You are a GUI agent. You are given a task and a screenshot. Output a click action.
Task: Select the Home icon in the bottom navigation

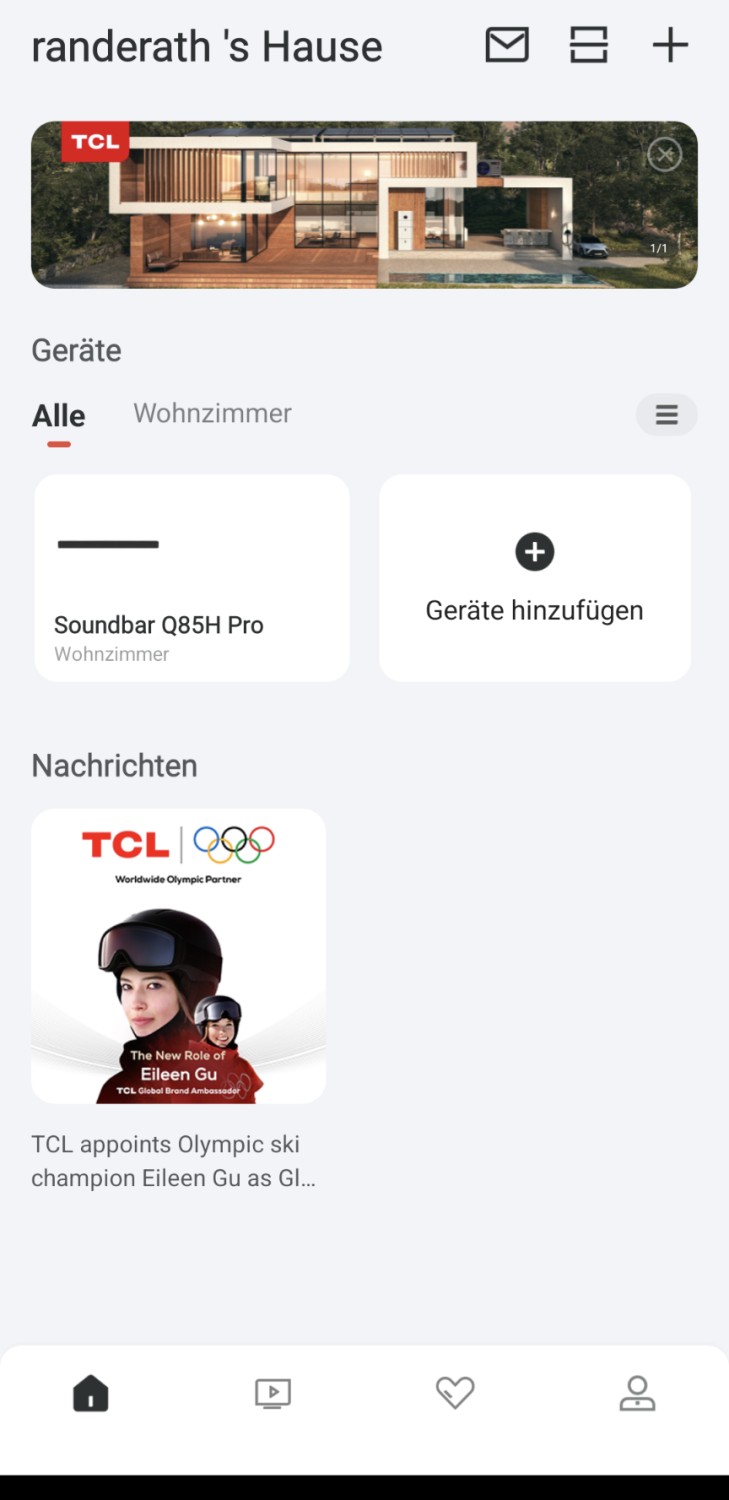[91, 1392]
